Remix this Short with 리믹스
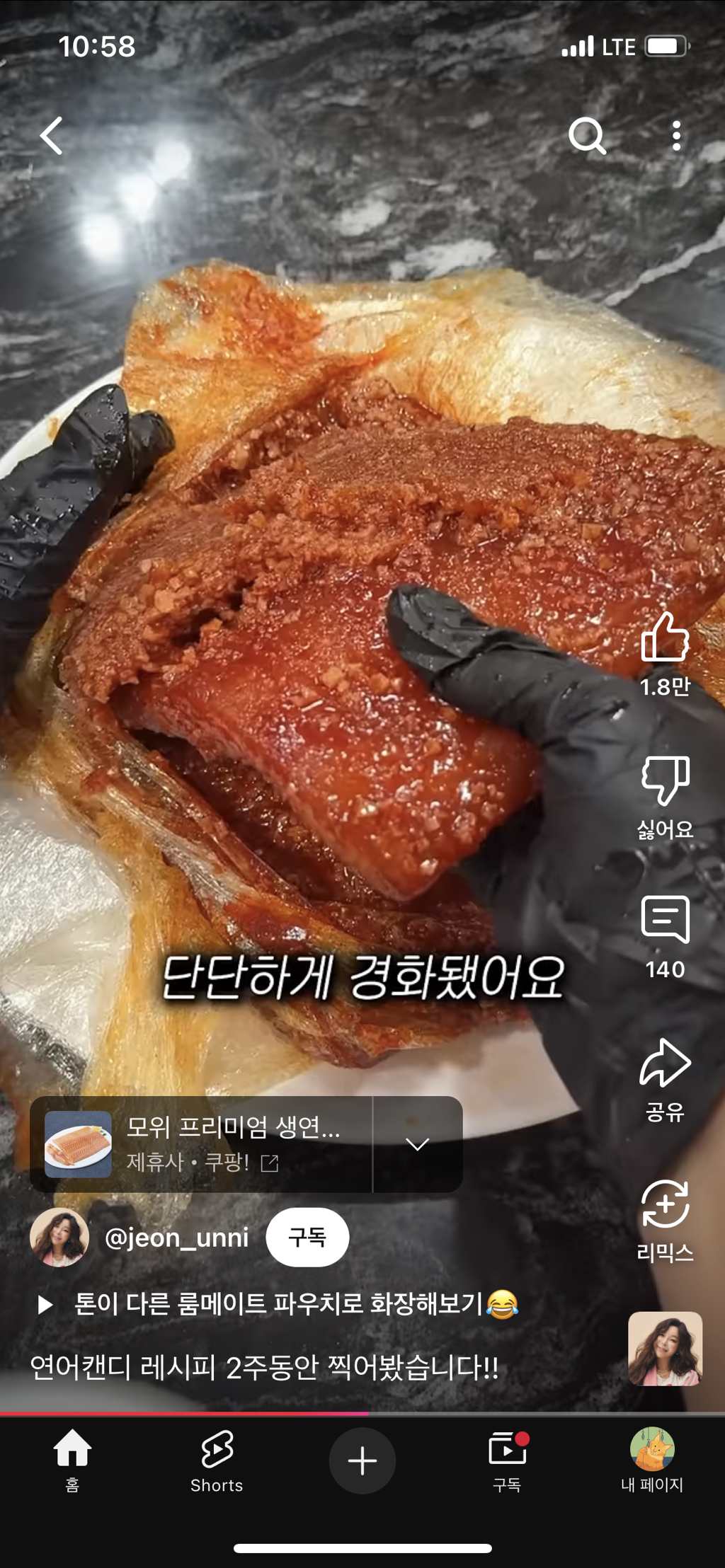Screen dimensions: 725x1568 [665, 1205]
